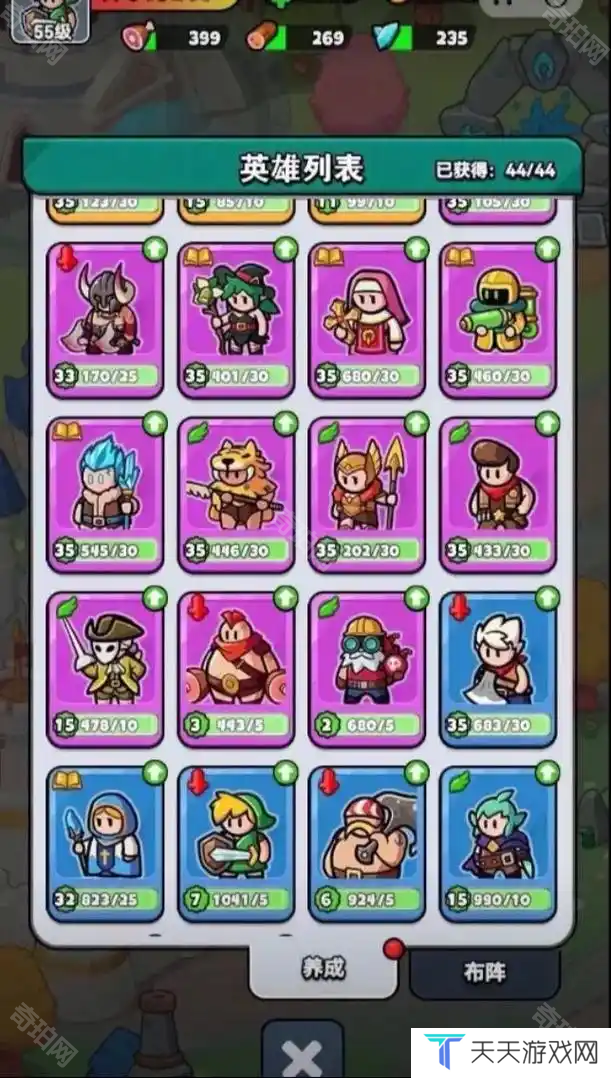The height and width of the screenshot is (1078, 611).
Task: Open the blue-hooded priestess card 823/25
Action: tap(105, 842)
